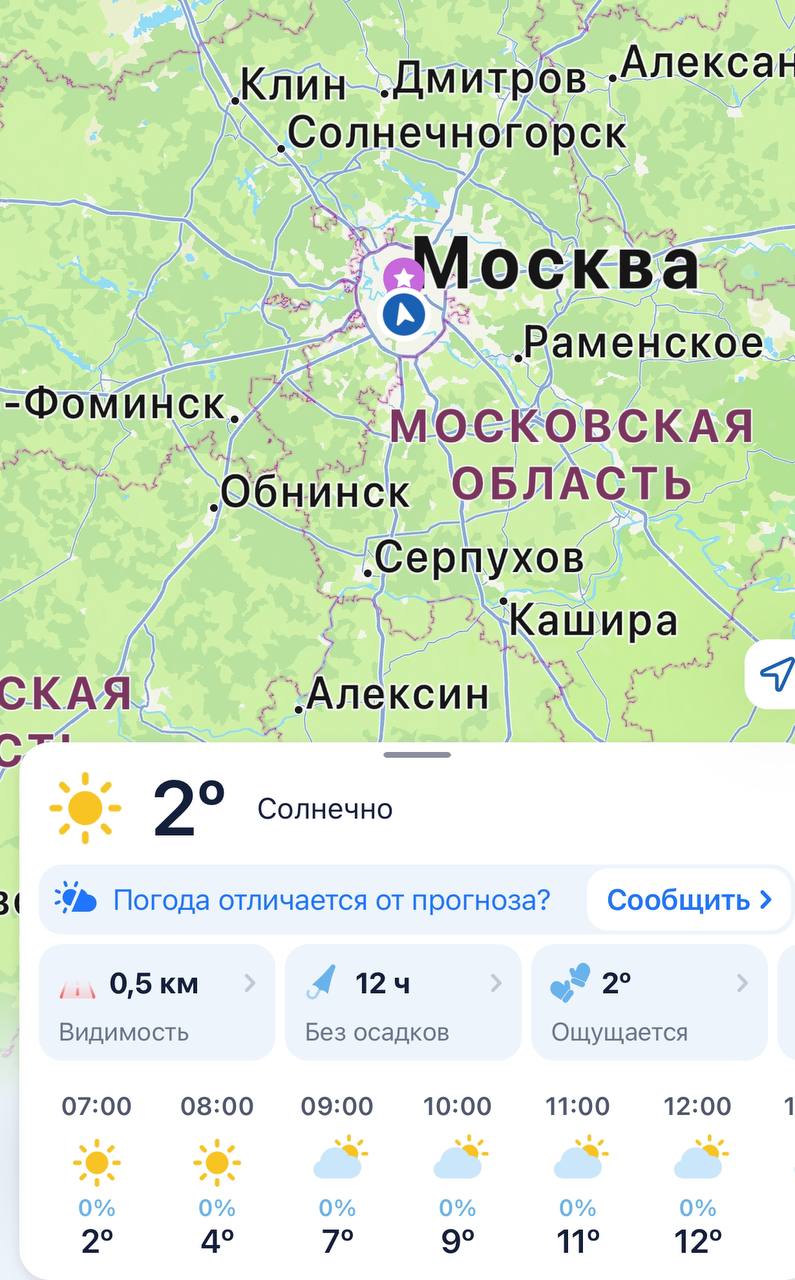The image size is (795, 1280).
Task: Center the map on my location
Action: pos(776,674)
